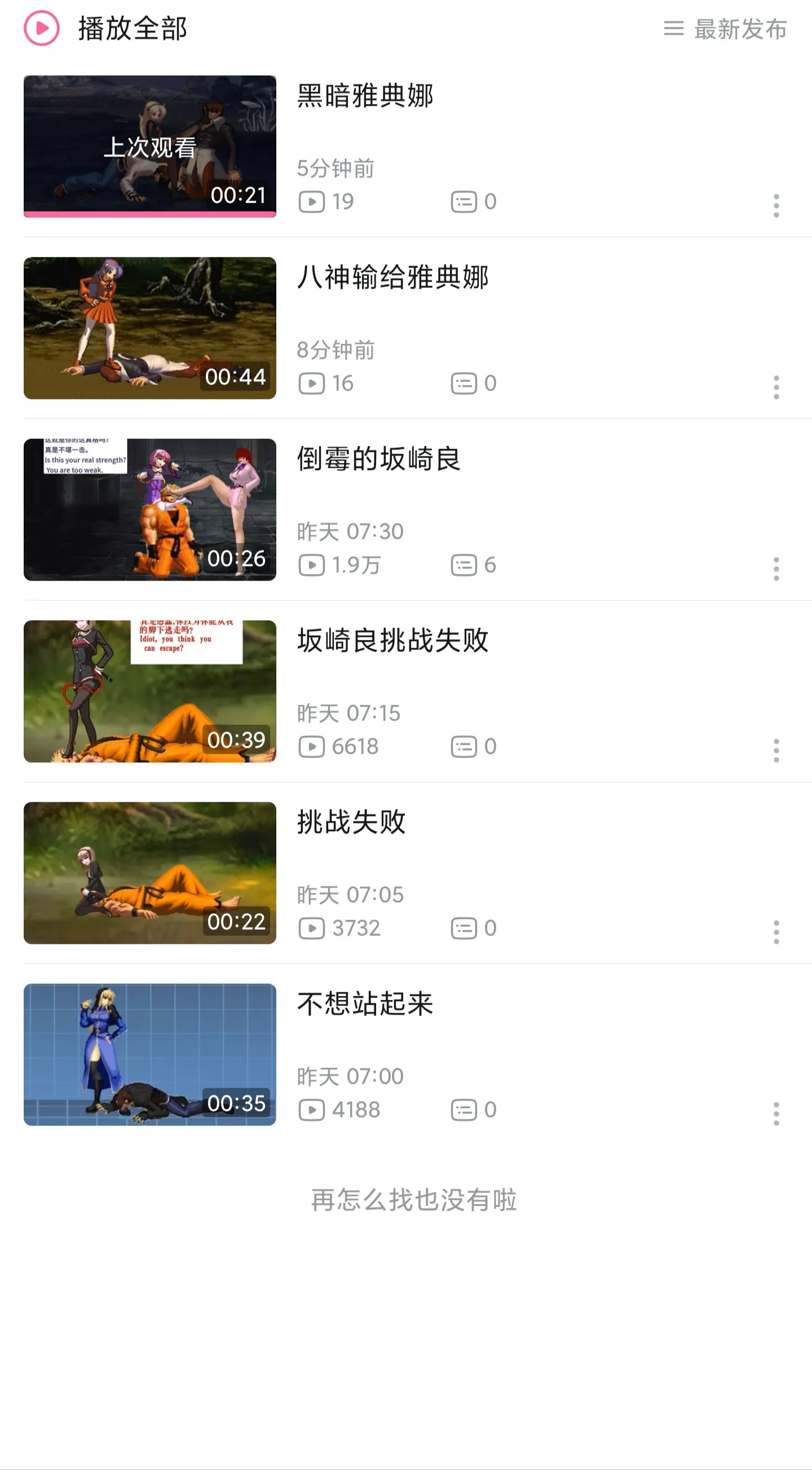Open the 最新发布 sort order menu
This screenshot has width=812, height=1470.
[x=725, y=29]
